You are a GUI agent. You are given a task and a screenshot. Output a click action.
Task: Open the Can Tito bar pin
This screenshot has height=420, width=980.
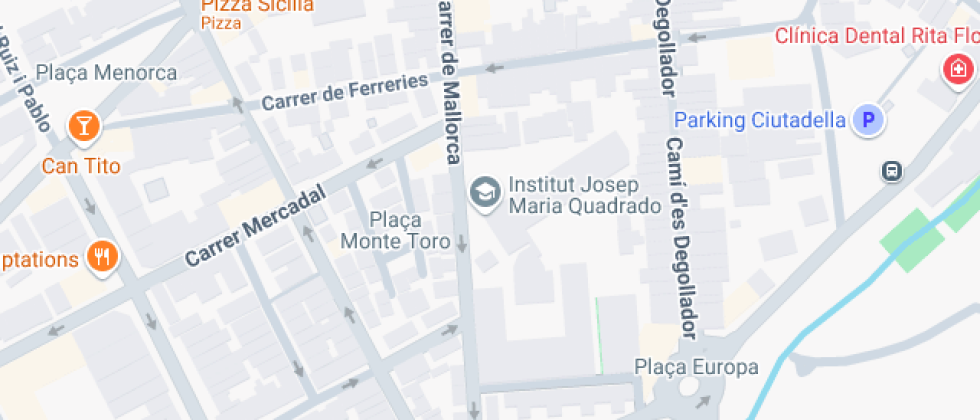tap(84, 128)
